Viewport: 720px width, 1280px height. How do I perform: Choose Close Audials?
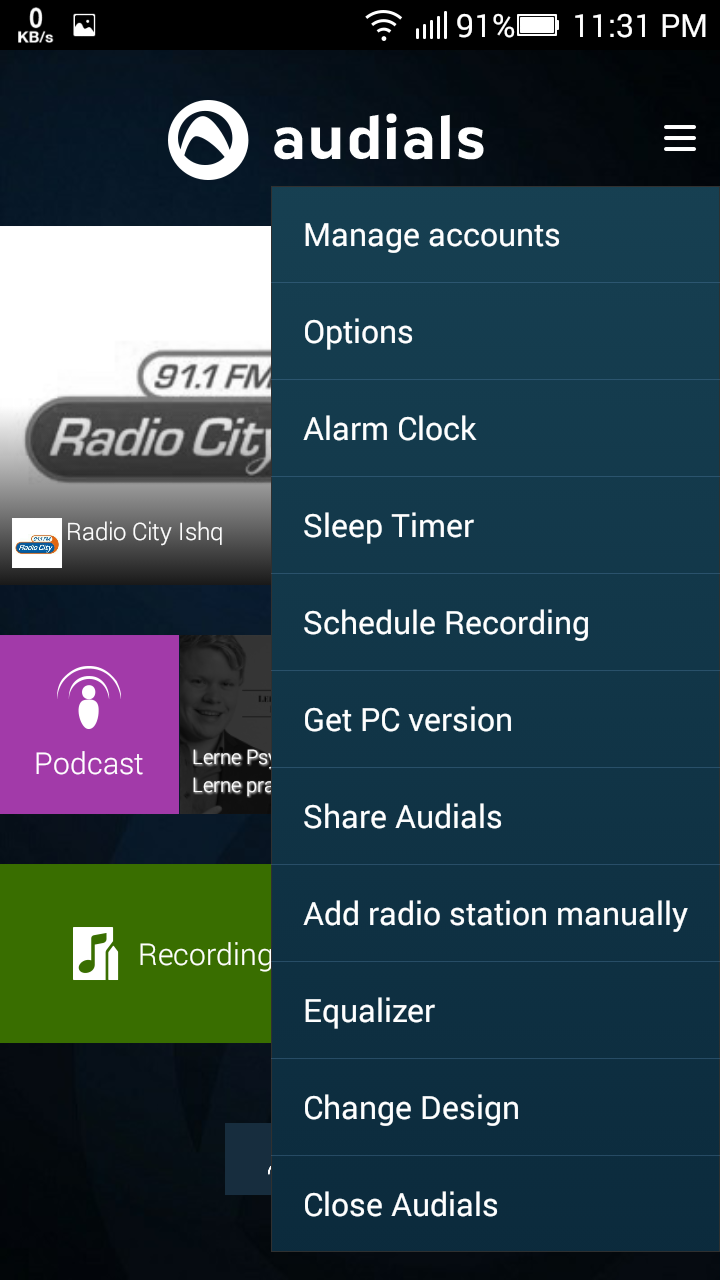coord(495,1205)
